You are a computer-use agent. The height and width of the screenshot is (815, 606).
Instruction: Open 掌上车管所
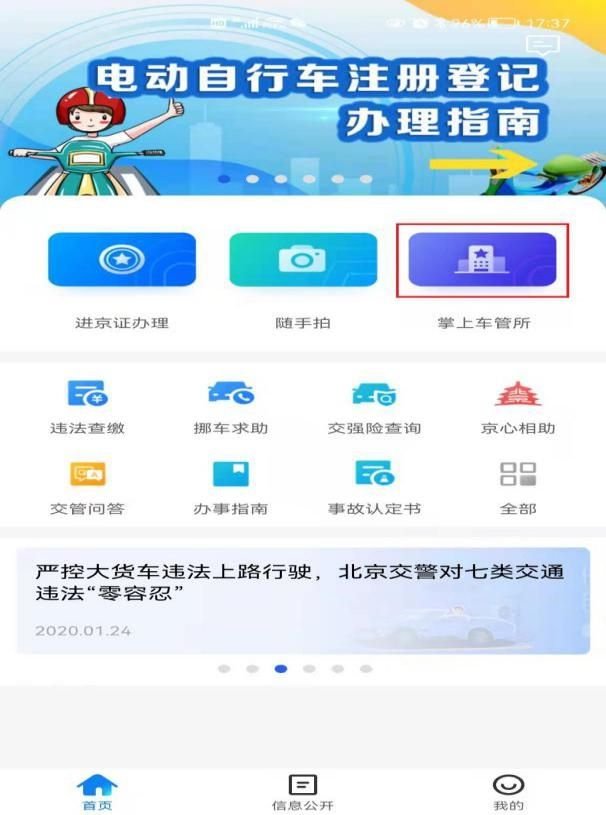click(x=483, y=260)
